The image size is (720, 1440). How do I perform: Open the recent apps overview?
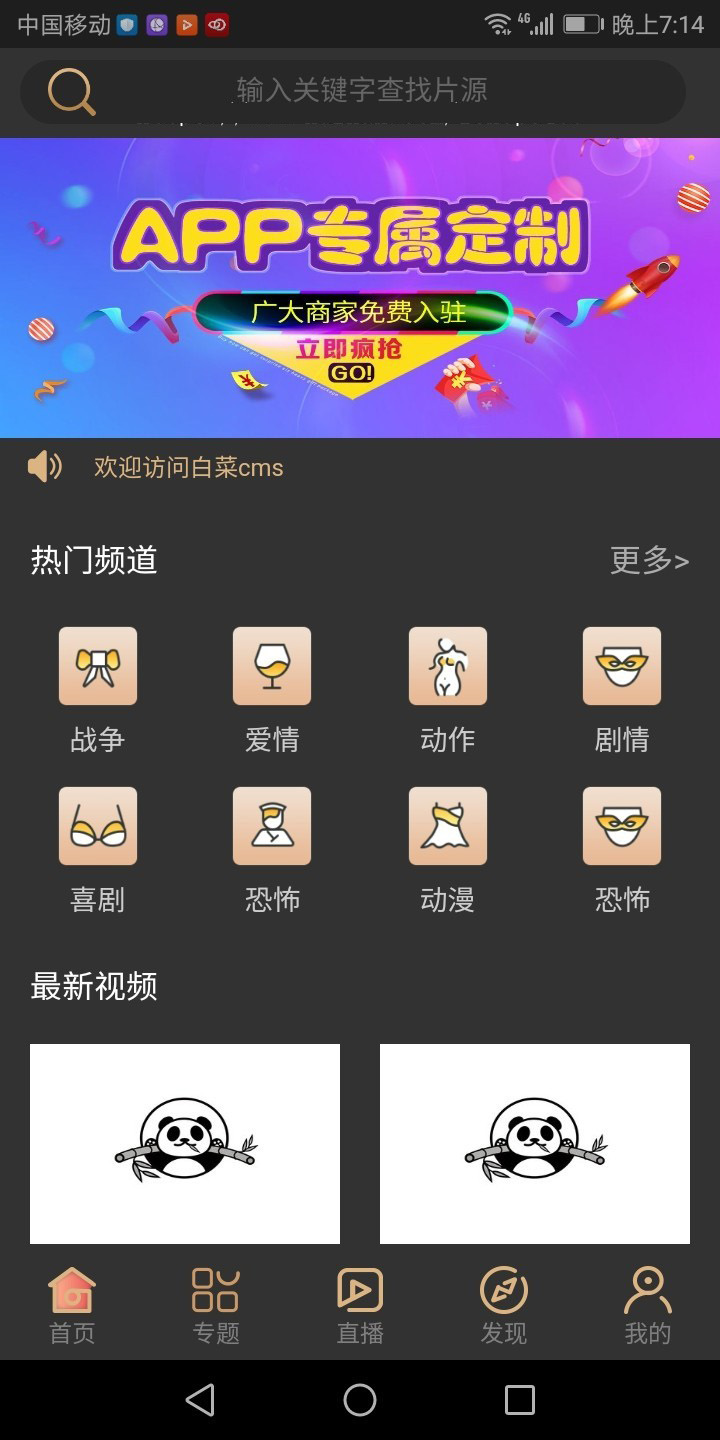tap(520, 1400)
